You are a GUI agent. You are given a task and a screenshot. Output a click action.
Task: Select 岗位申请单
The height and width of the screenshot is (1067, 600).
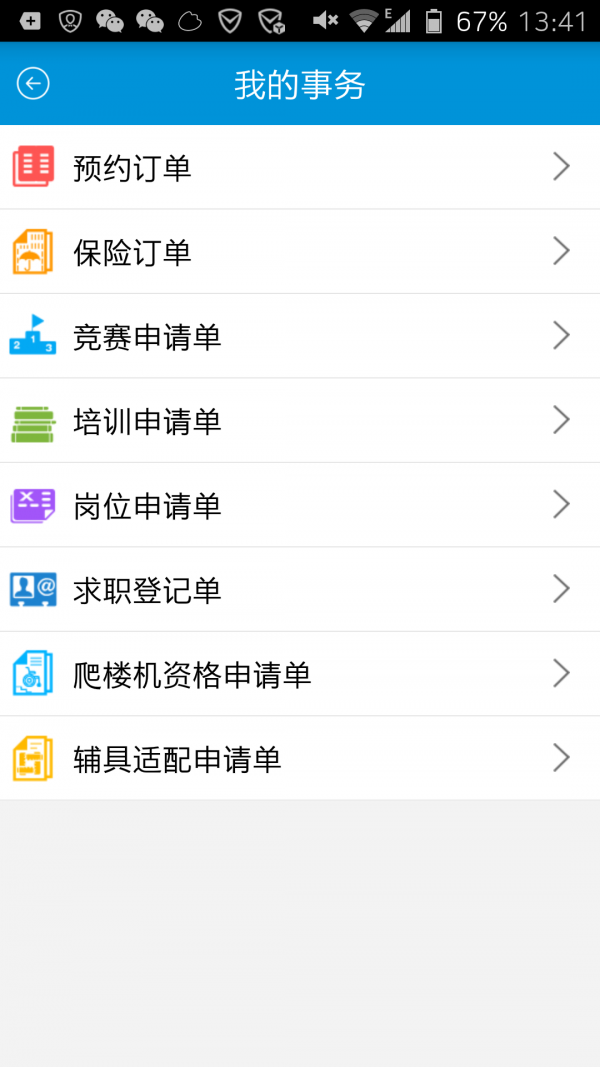pos(300,504)
